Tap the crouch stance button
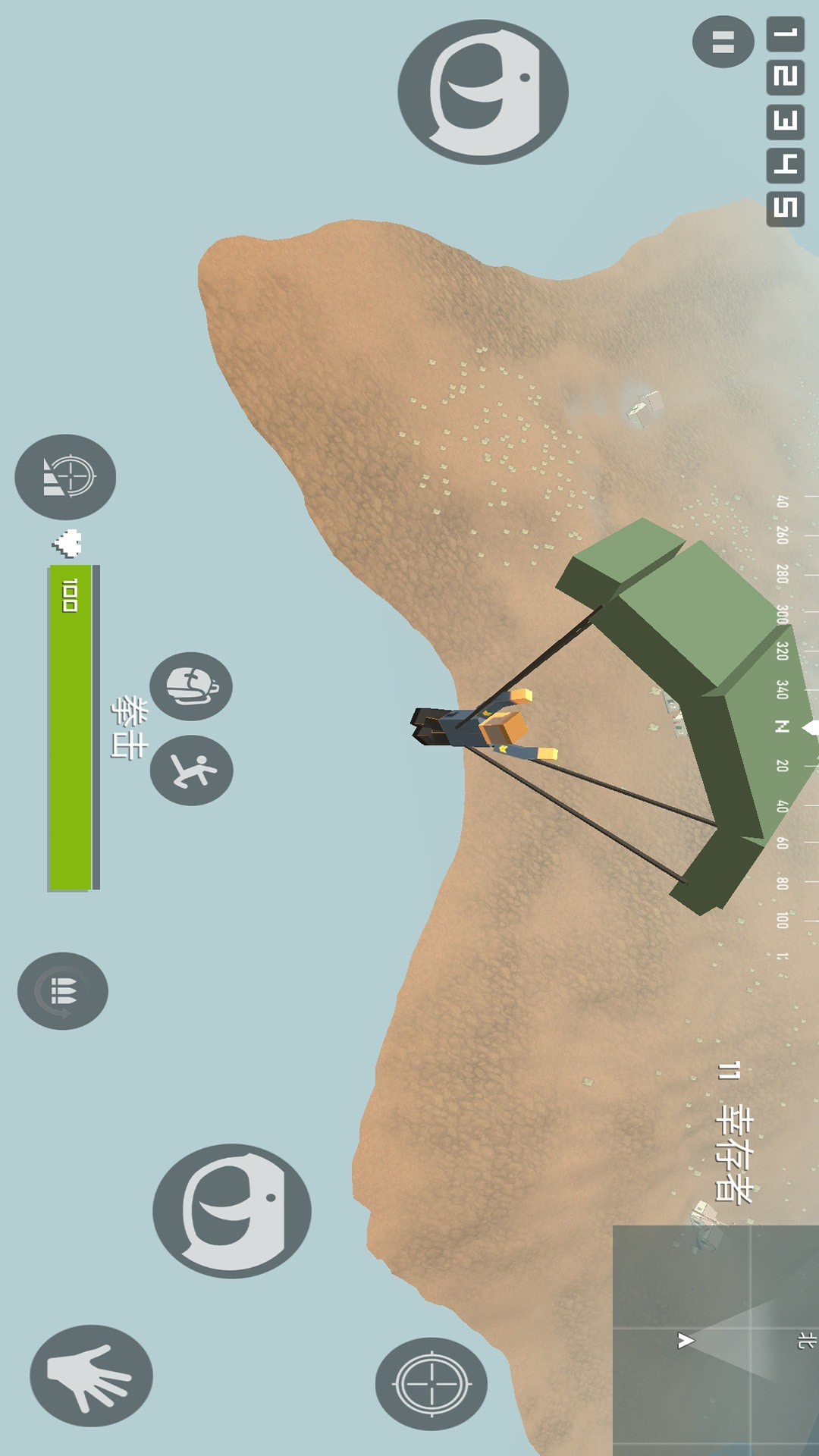This screenshot has width=819, height=1456. pyautogui.click(x=191, y=770)
